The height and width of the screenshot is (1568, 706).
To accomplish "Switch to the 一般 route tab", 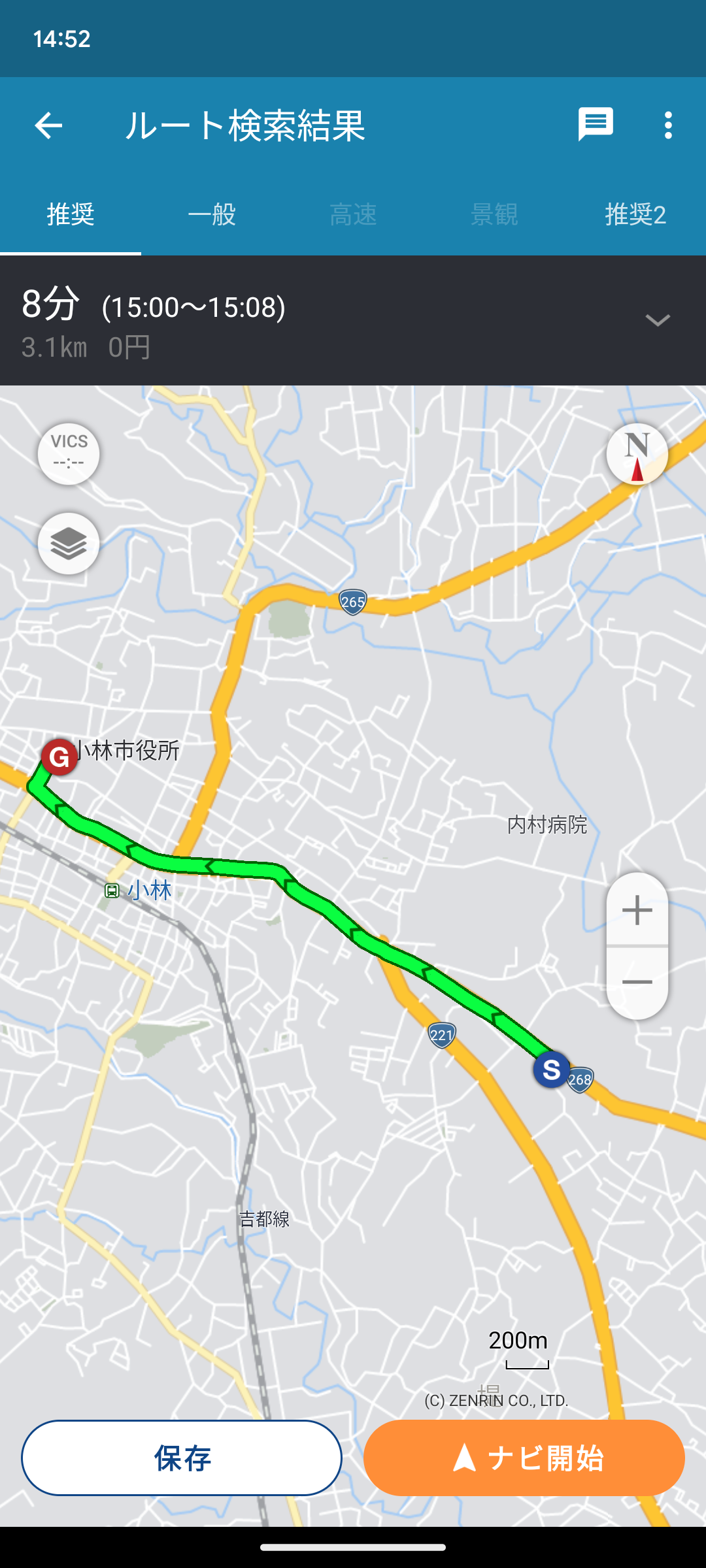I will click(x=212, y=214).
